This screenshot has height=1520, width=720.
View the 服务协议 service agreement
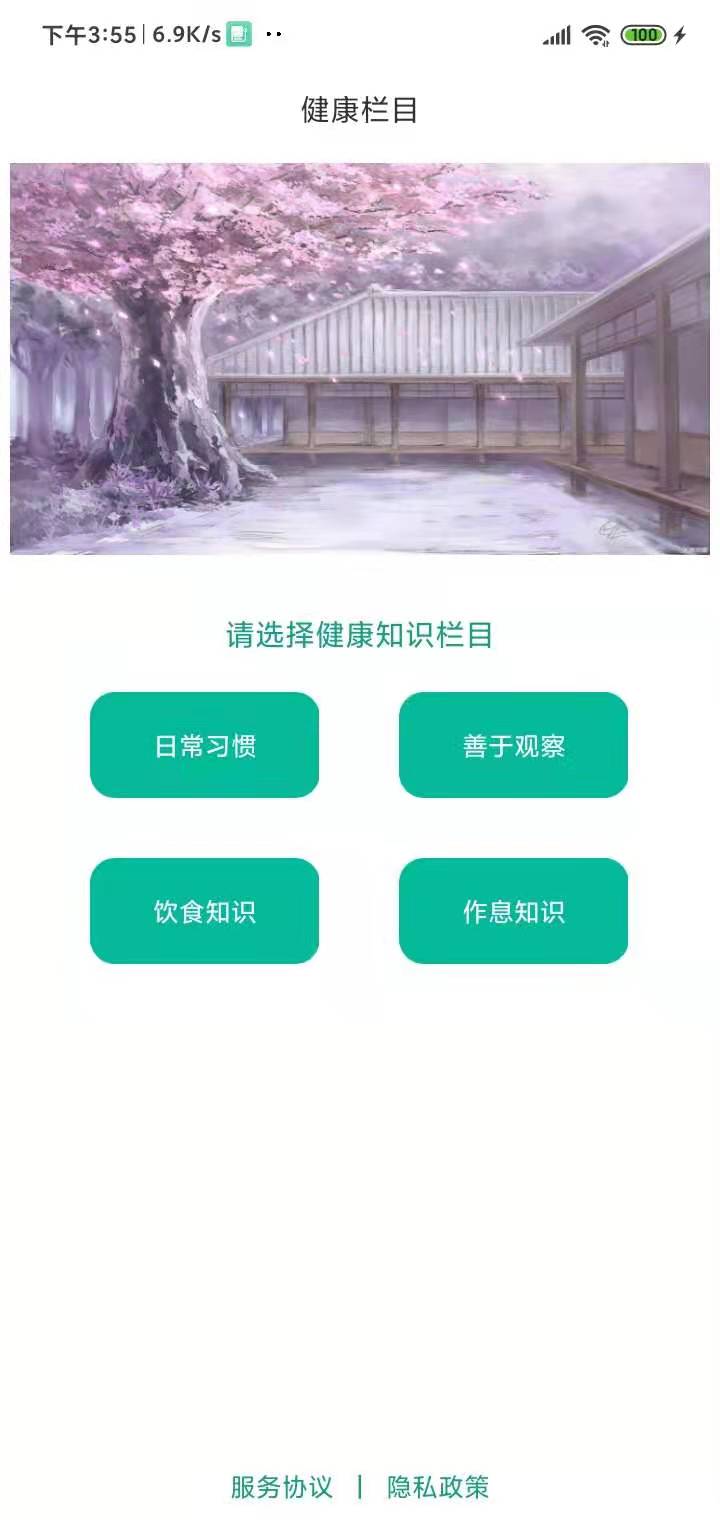[281, 1487]
